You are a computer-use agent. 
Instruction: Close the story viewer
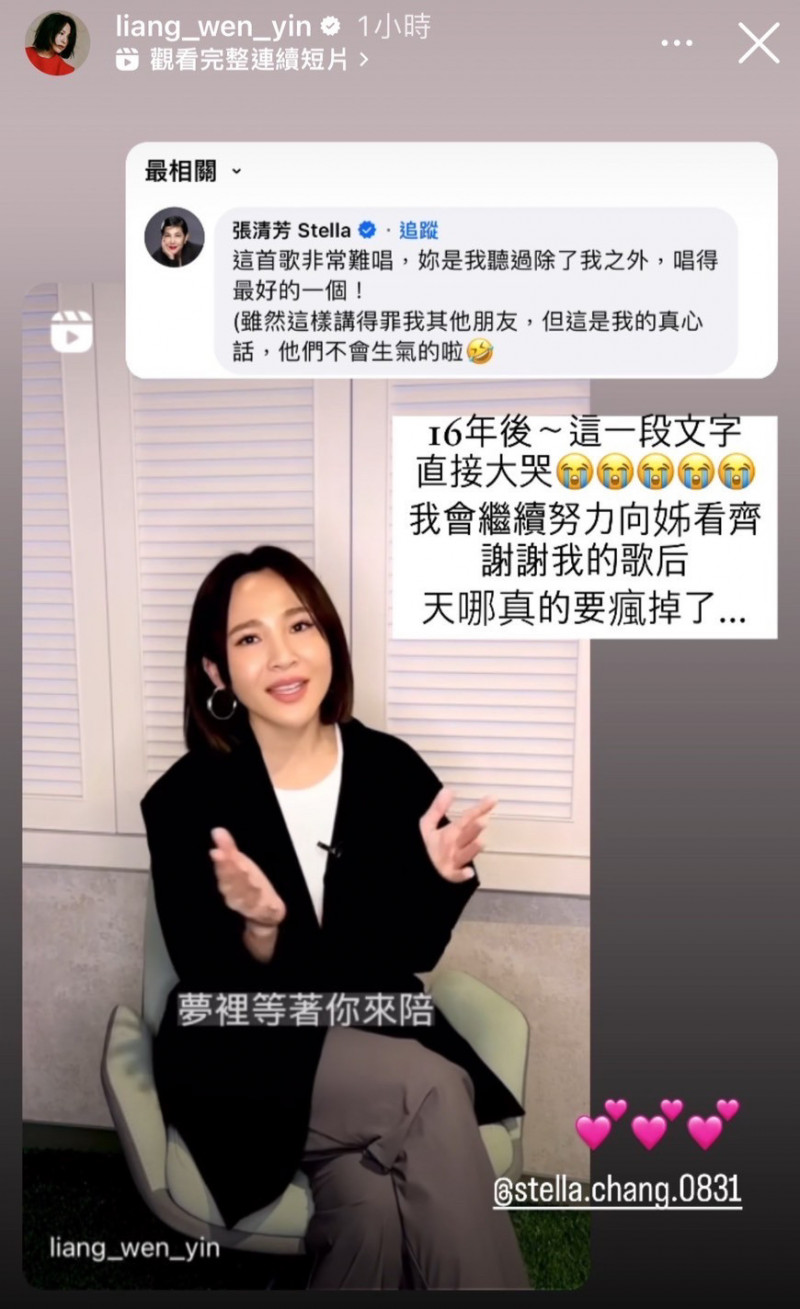[758, 43]
